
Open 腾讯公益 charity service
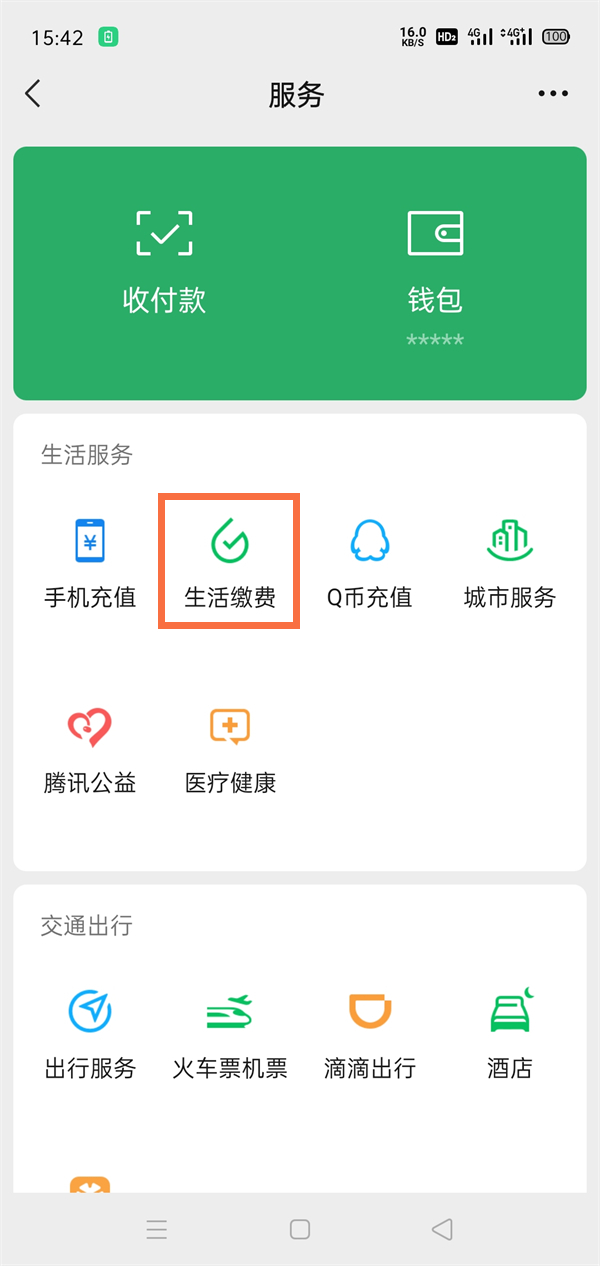coord(90,748)
